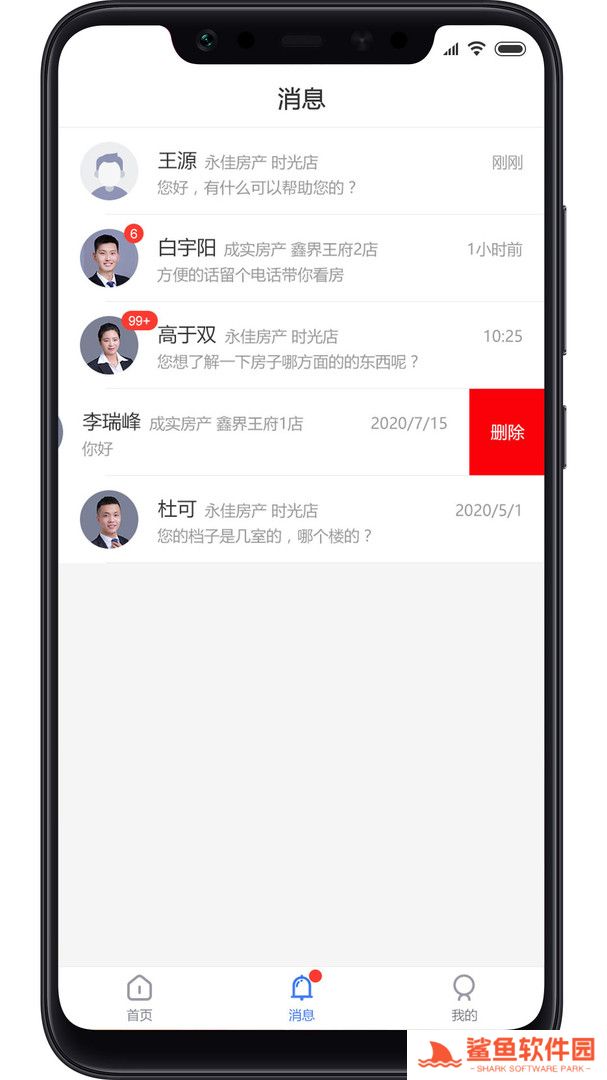The width and height of the screenshot is (607, 1080).
Task: Delete the 李瑞峰 conversation with 删除
Action: click(x=507, y=433)
